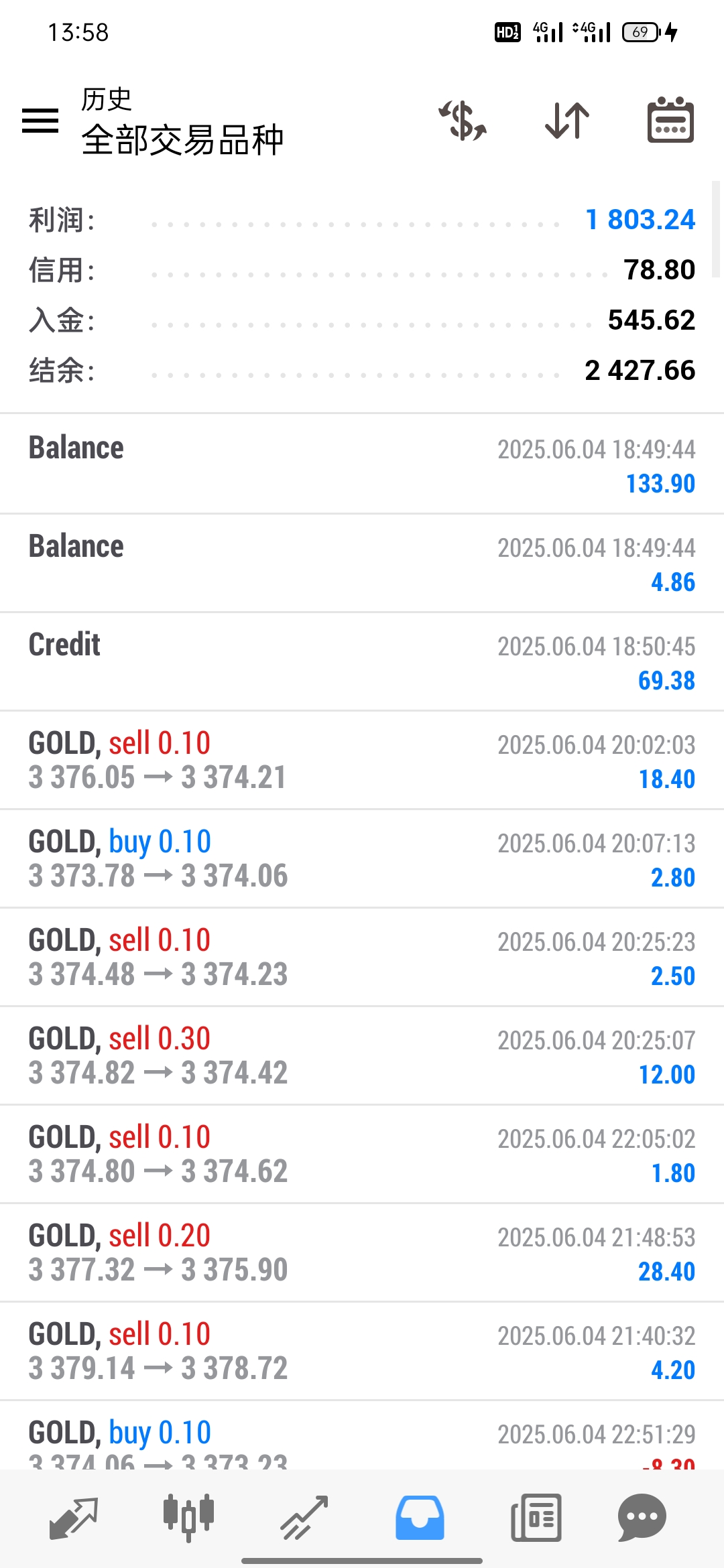Viewport: 724px width, 1568px height.
Task: Open the calendar date range picker
Action: (x=670, y=120)
